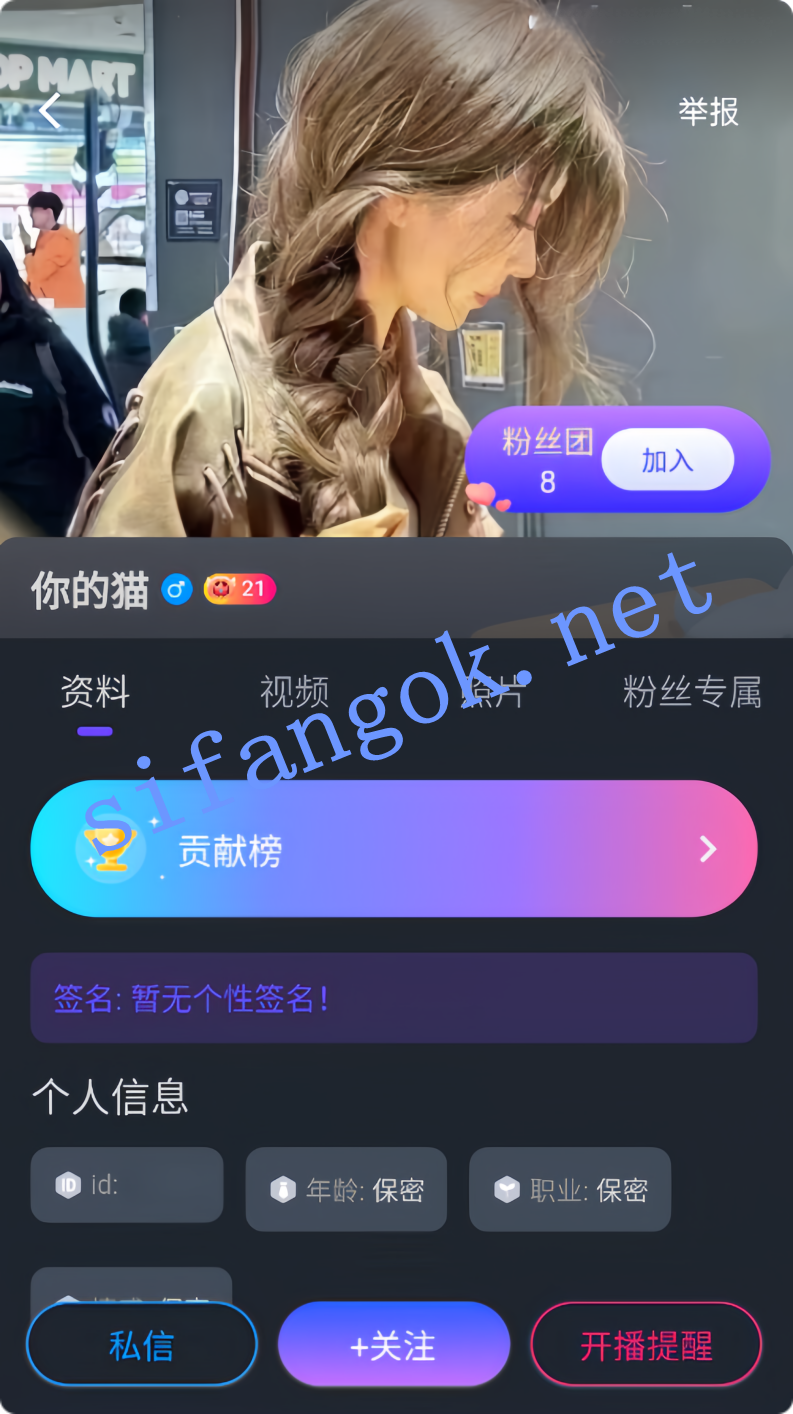Join the fan club with 加入
Screen dimensions: 793x1414
pos(667,460)
